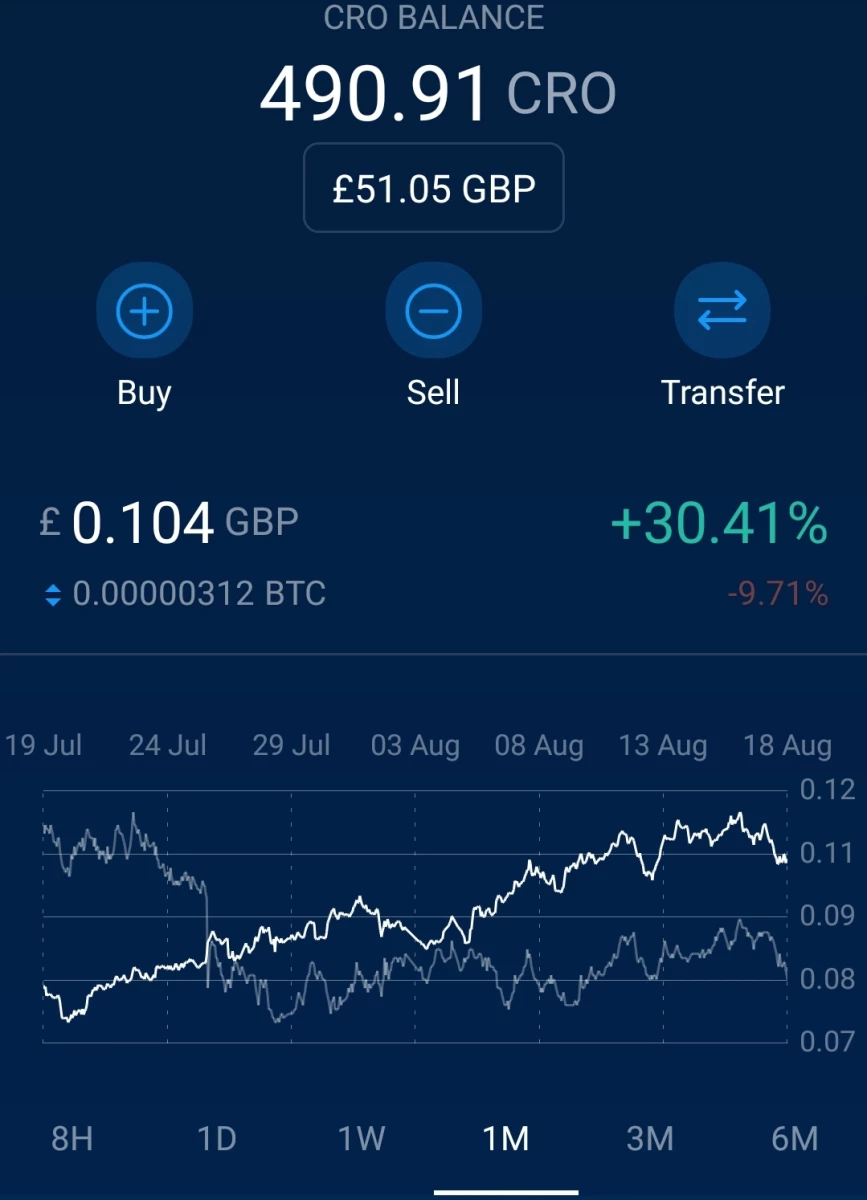Tap the Buy button
Screen dimensions: 867x1200
pyautogui.click(x=144, y=312)
